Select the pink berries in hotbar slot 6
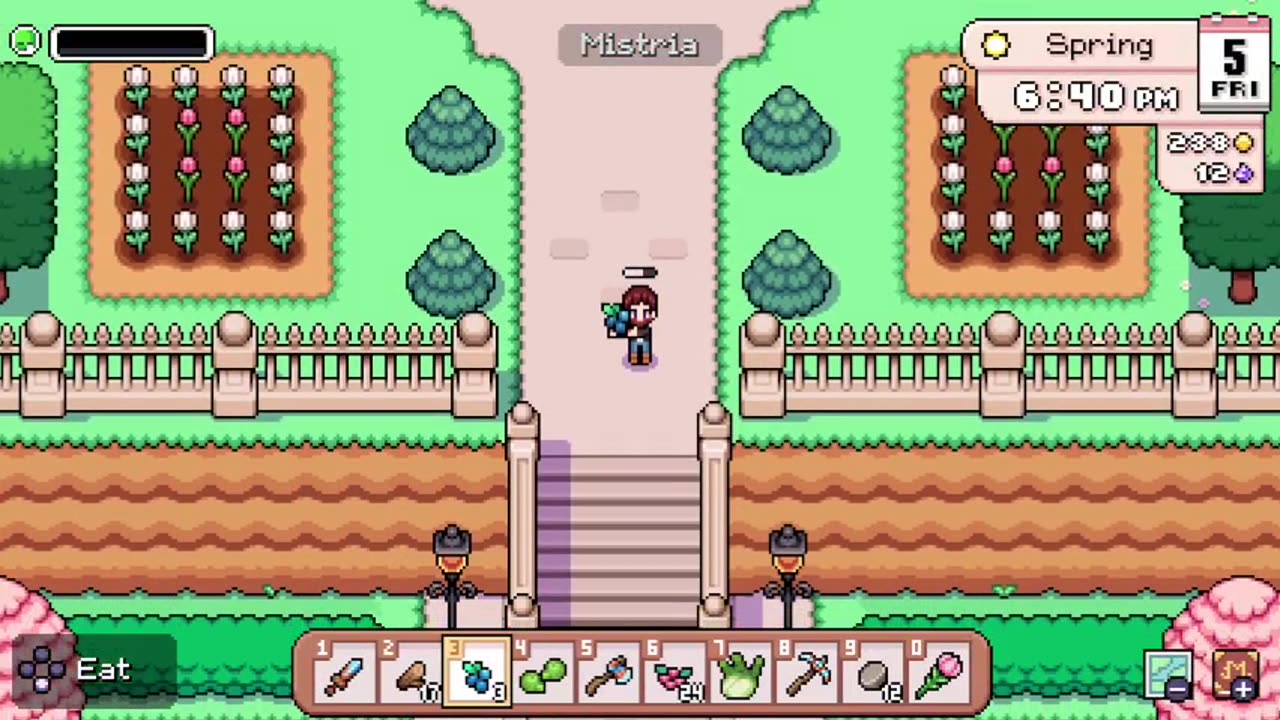The height and width of the screenshot is (720, 1280). point(676,674)
